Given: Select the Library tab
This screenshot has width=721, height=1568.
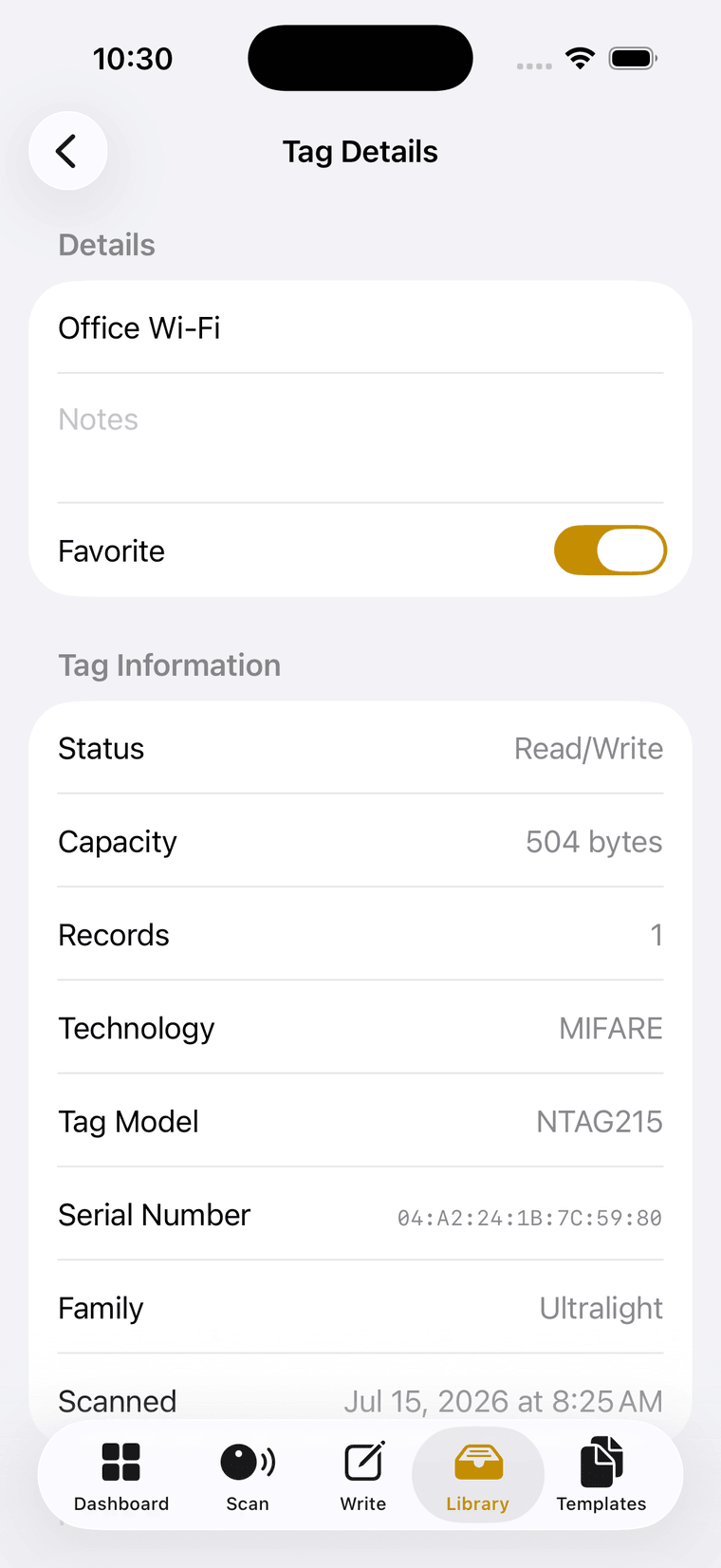Looking at the screenshot, I should coord(478,1476).
